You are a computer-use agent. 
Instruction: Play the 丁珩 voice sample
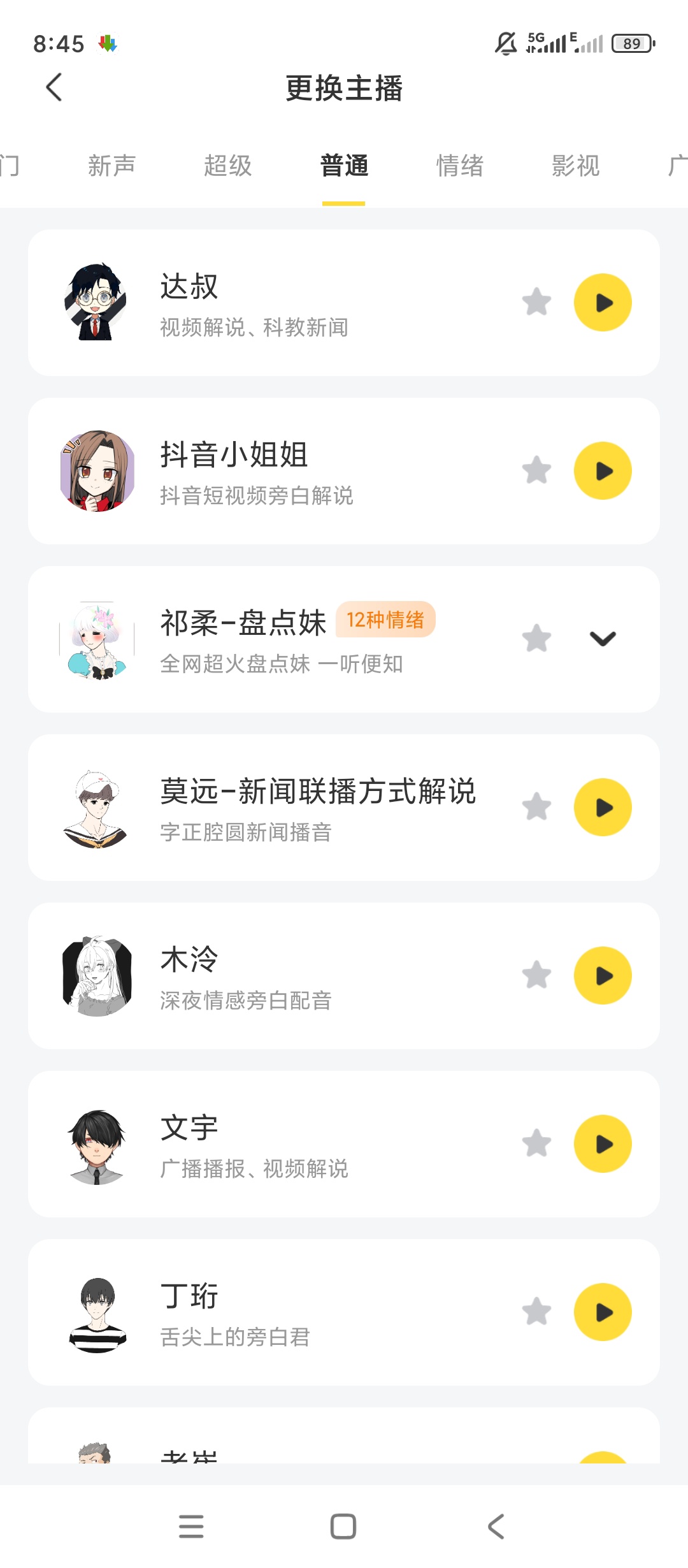(603, 1312)
